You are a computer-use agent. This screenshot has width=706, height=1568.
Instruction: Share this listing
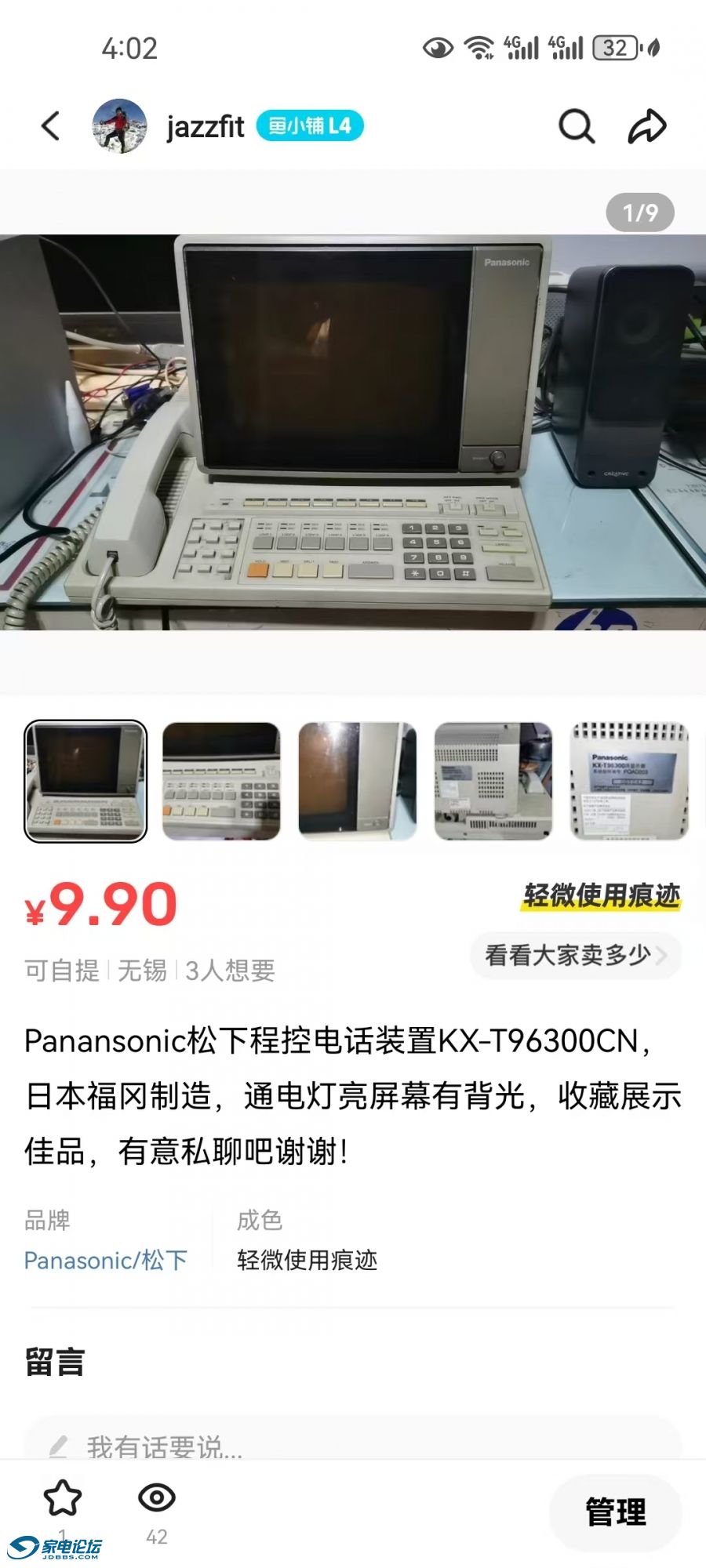647,126
